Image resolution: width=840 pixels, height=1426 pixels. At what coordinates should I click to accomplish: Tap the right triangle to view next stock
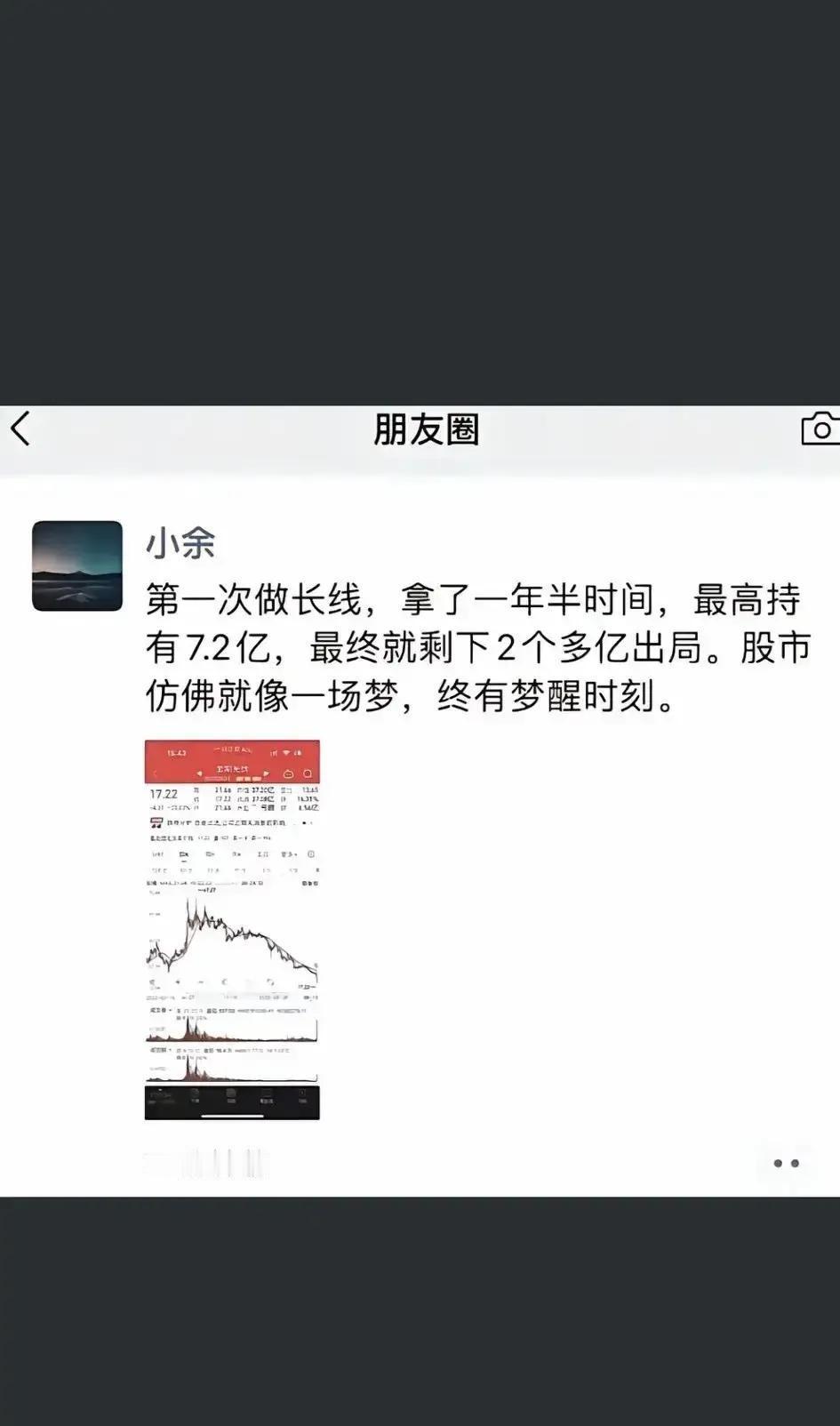(x=267, y=773)
